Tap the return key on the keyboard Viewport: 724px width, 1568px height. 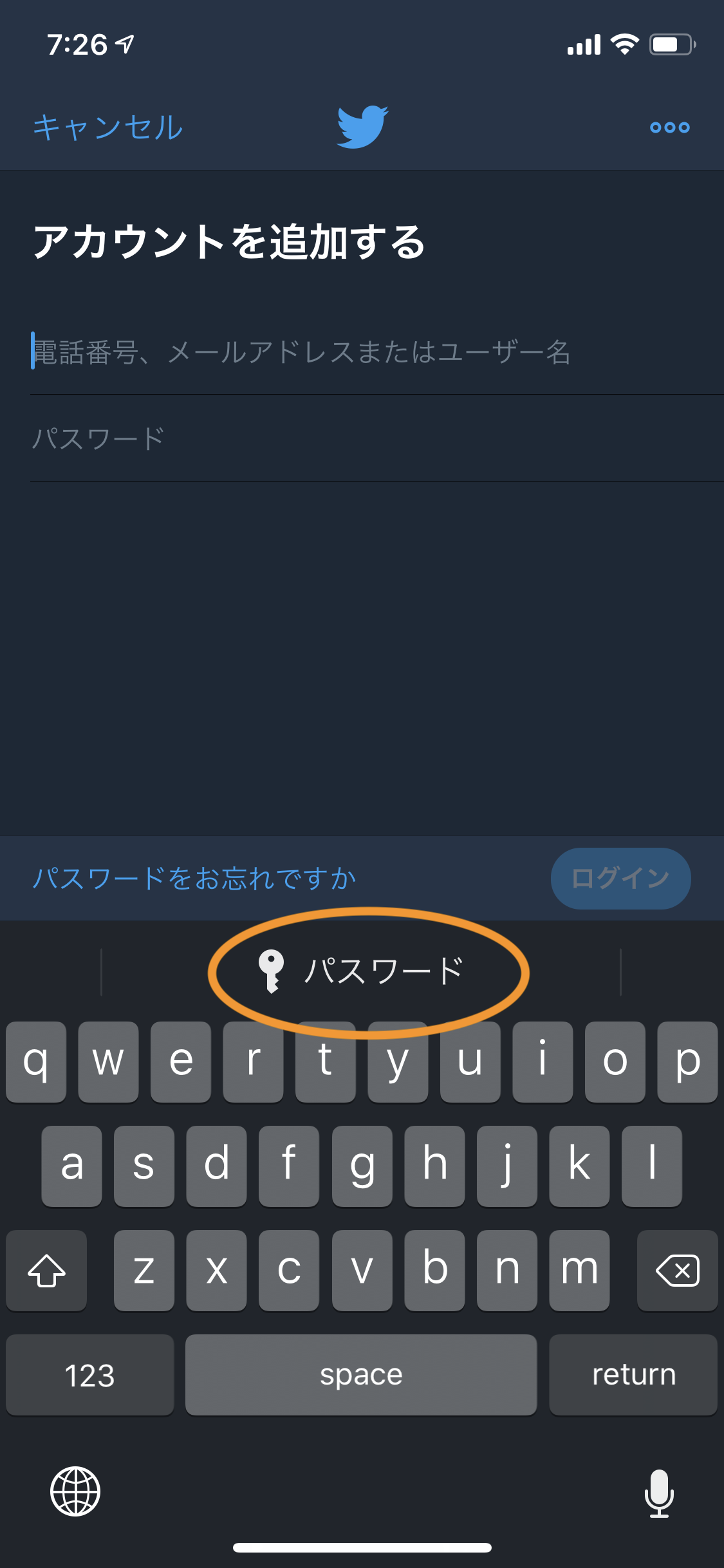(633, 1375)
